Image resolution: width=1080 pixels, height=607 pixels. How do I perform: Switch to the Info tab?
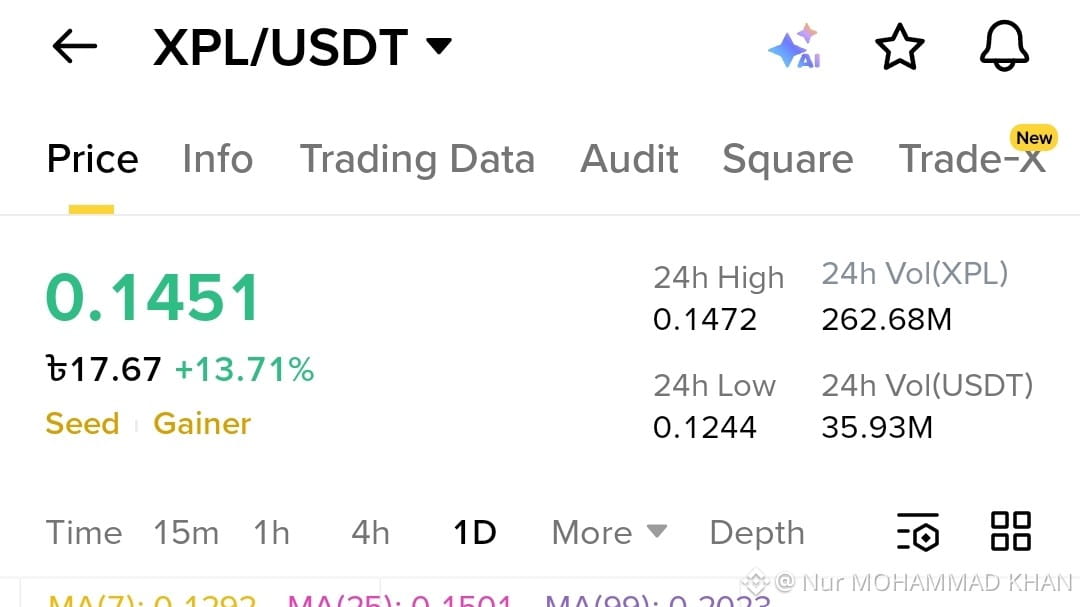(x=218, y=159)
